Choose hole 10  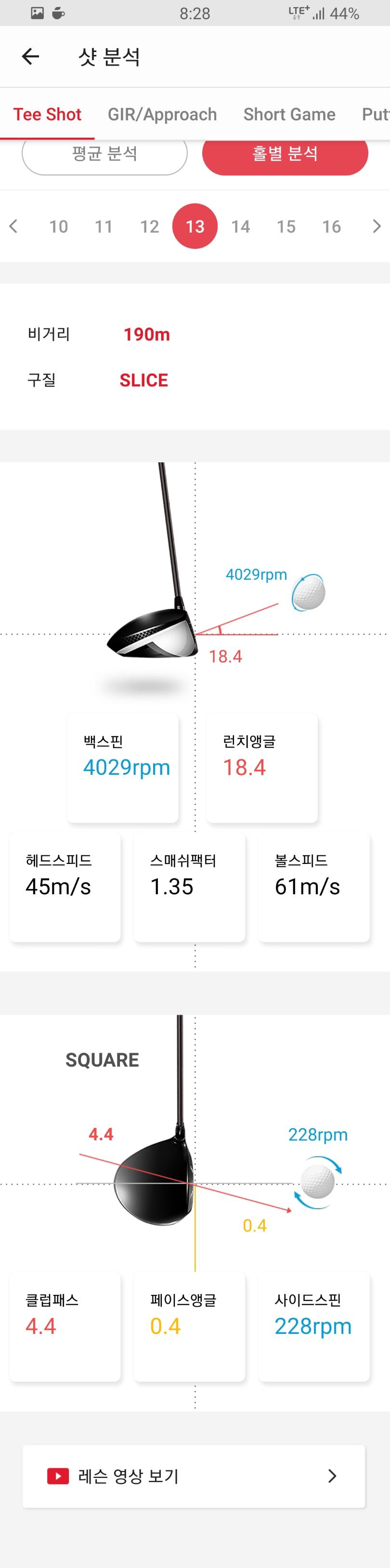tap(58, 226)
